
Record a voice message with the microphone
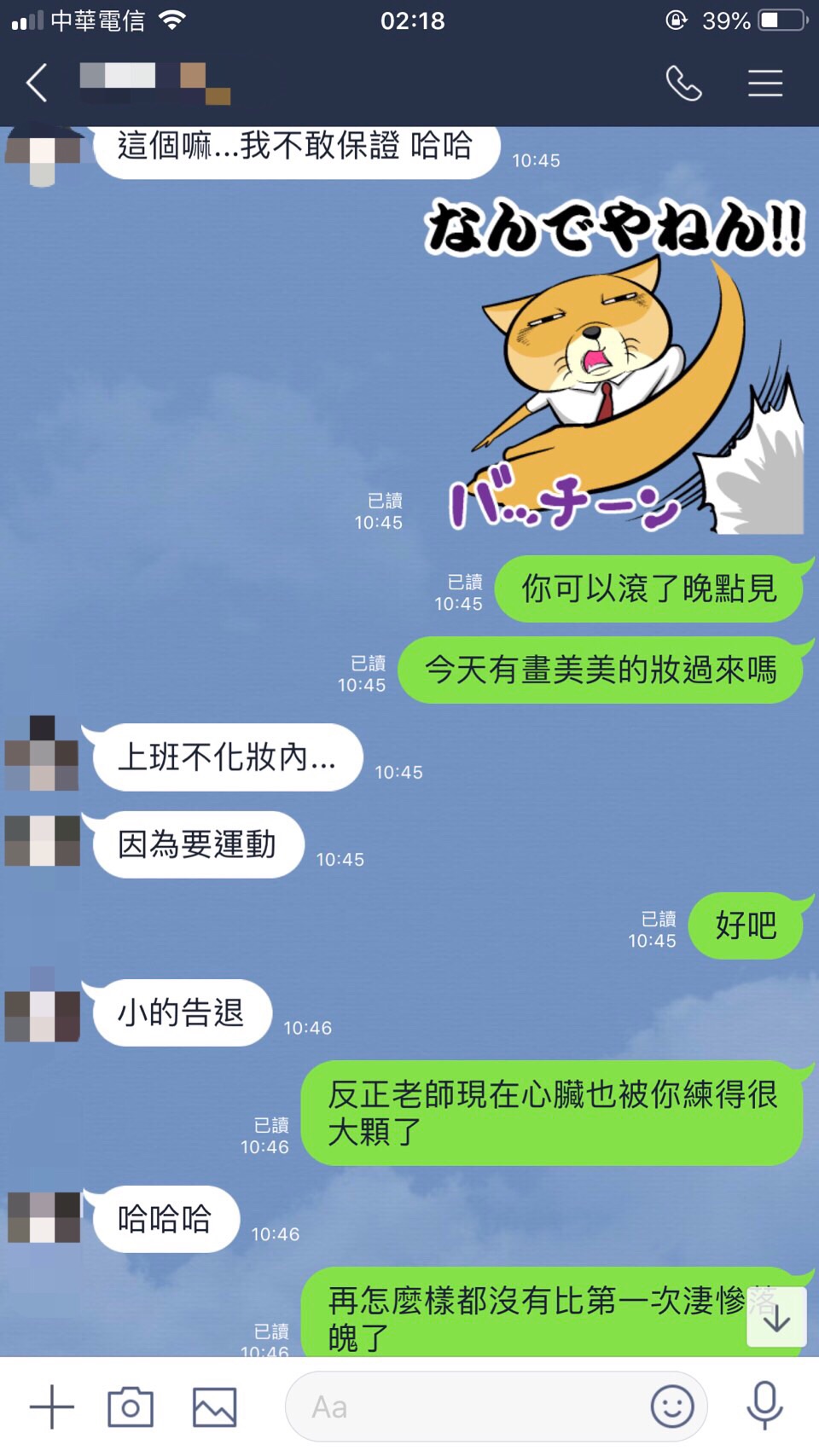(764, 1405)
